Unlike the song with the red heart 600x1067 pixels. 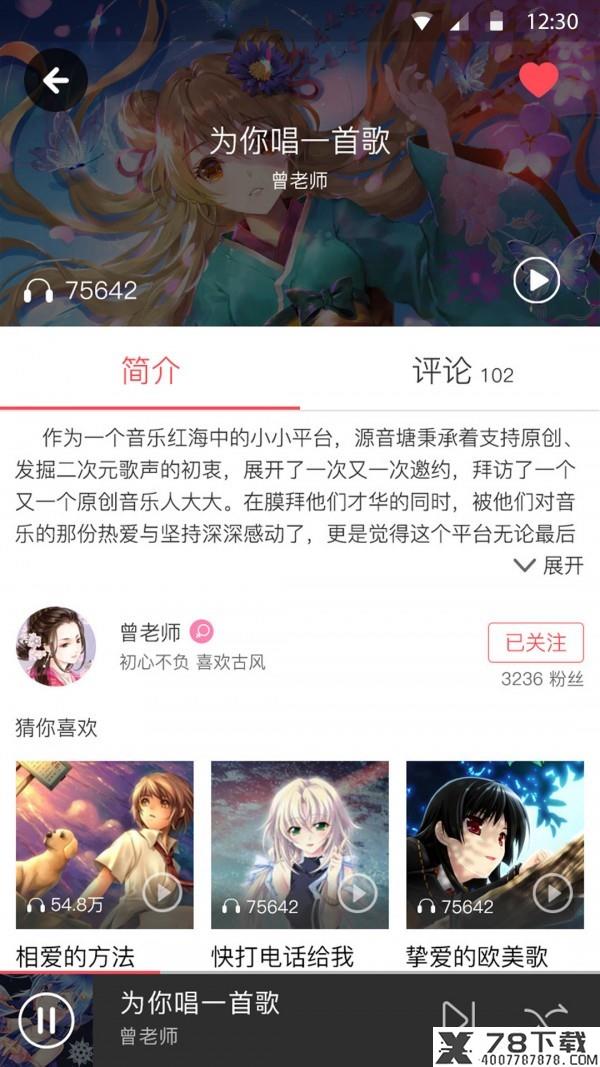tap(539, 80)
